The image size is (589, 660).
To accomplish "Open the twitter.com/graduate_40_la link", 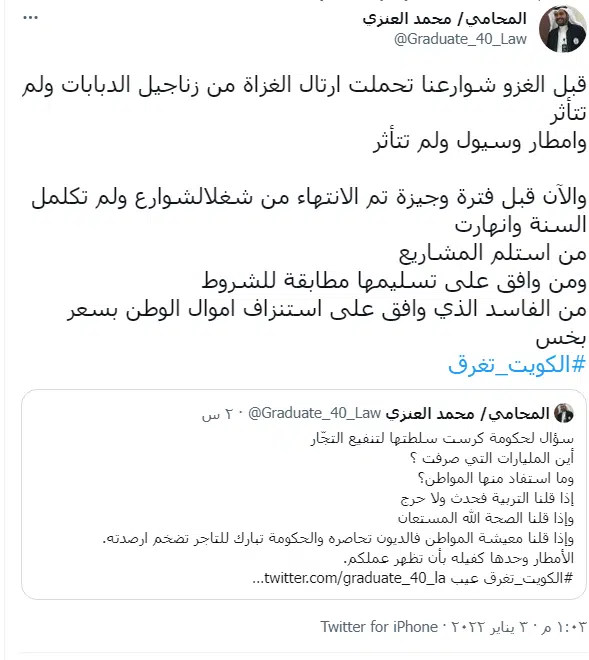I will click(349, 578).
